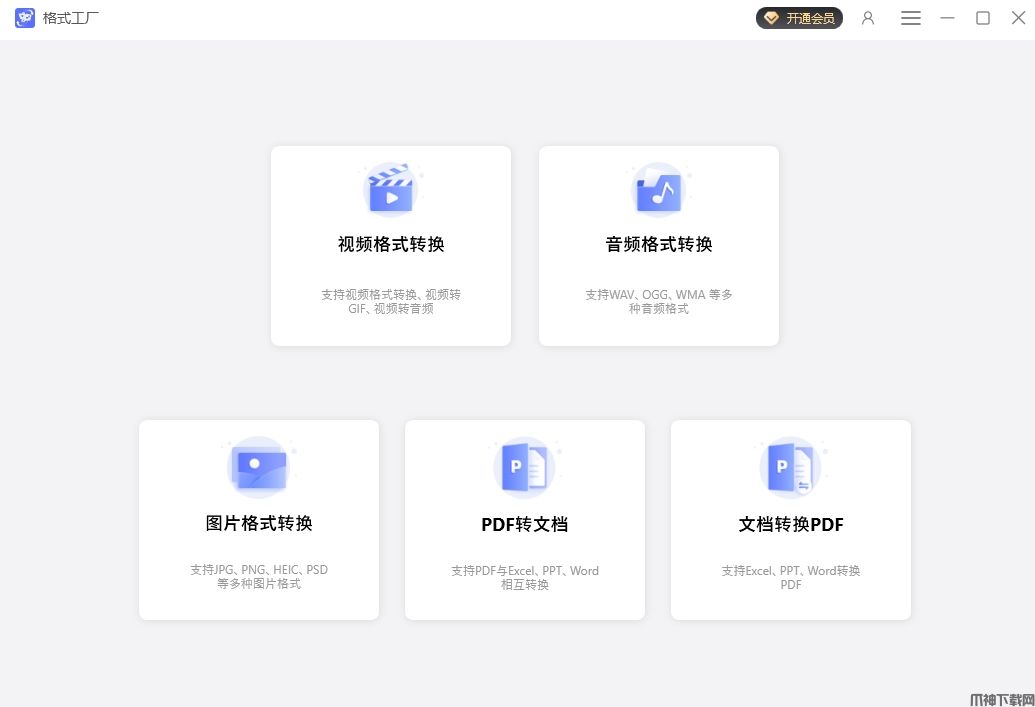Open the hamburger menu
The width and height of the screenshot is (1035, 707).
tap(911, 18)
